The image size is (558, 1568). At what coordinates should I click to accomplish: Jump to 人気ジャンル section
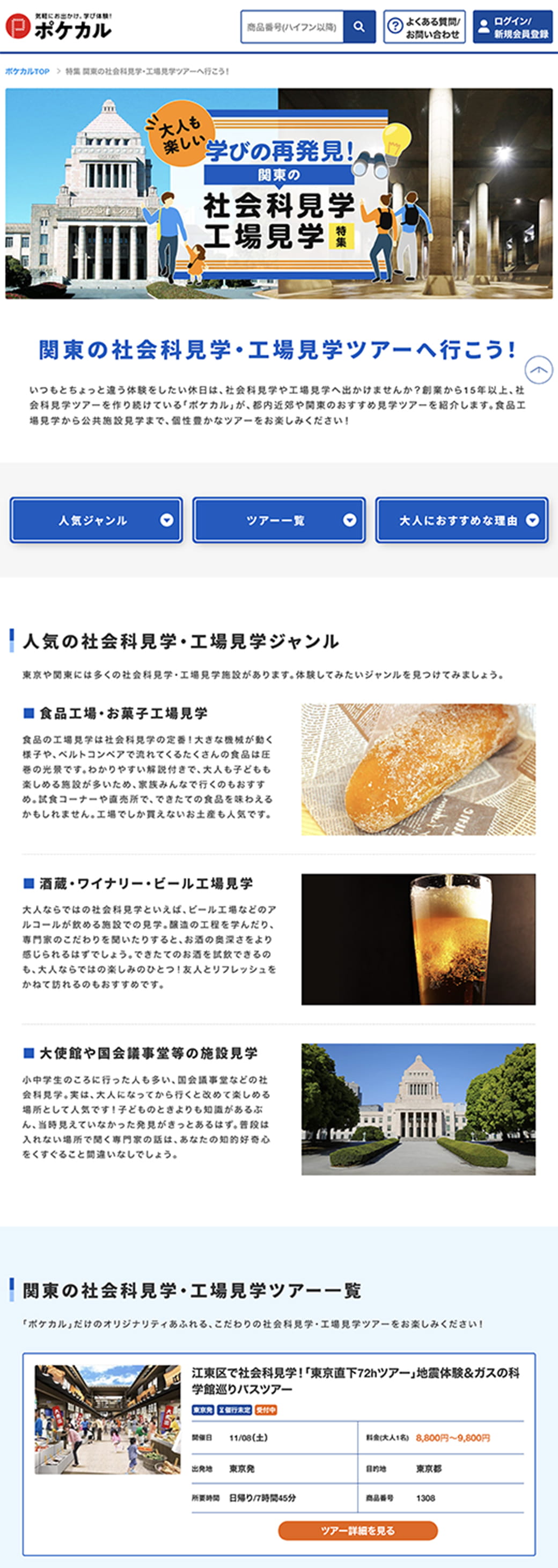click(x=96, y=520)
